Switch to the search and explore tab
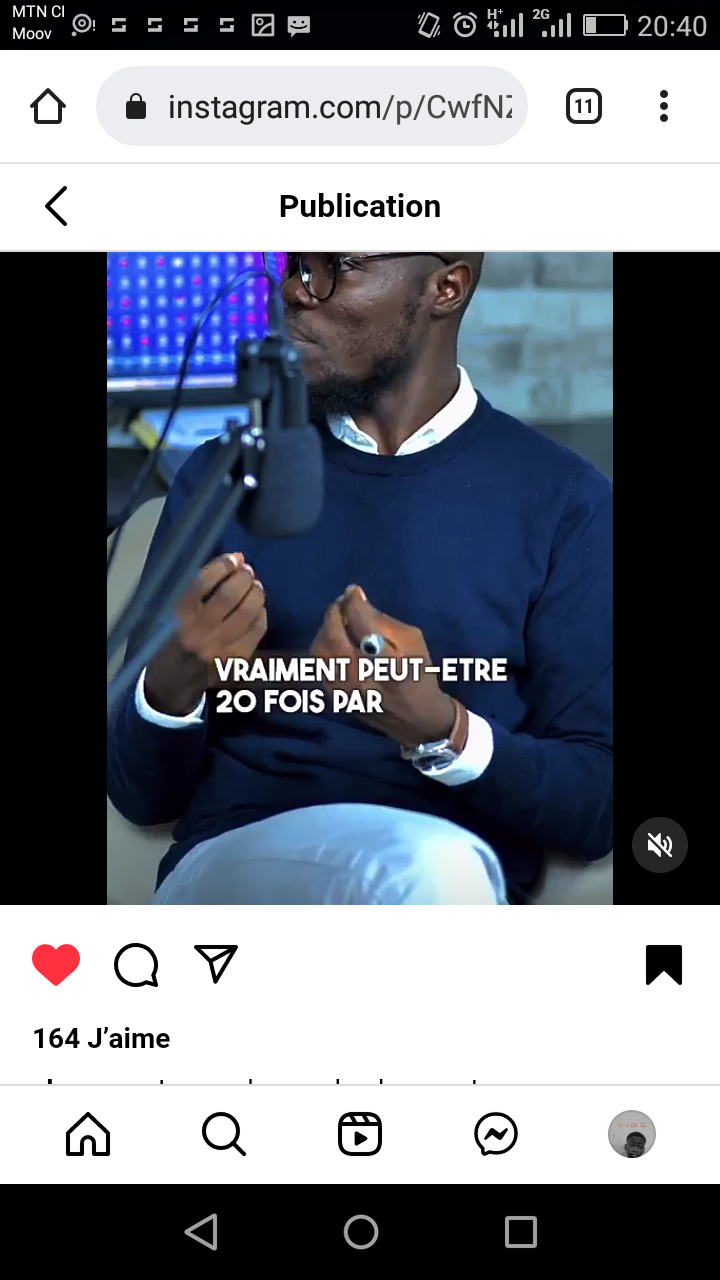This screenshot has width=720, height=1280. 223,1134
